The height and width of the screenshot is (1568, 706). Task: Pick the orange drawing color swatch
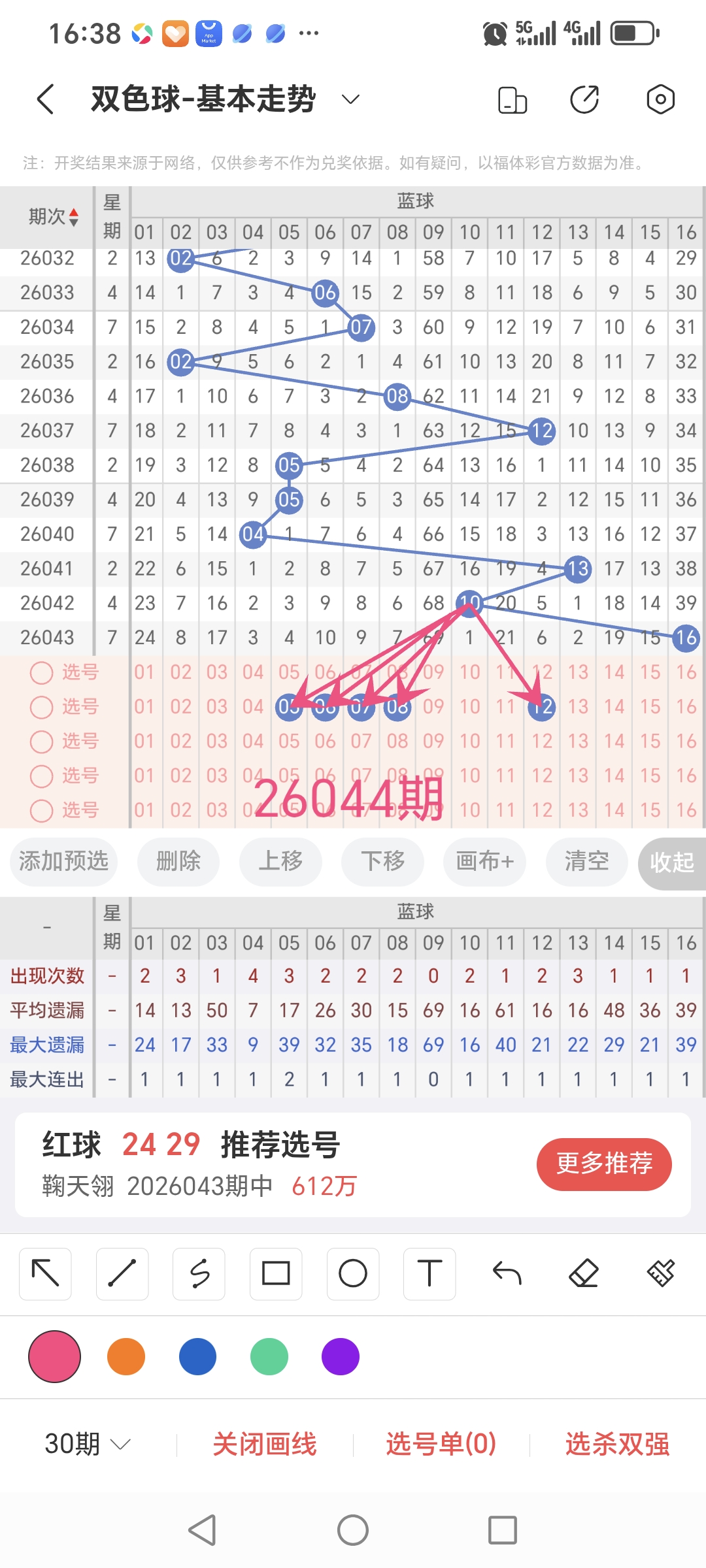(x=127, y=1357)
